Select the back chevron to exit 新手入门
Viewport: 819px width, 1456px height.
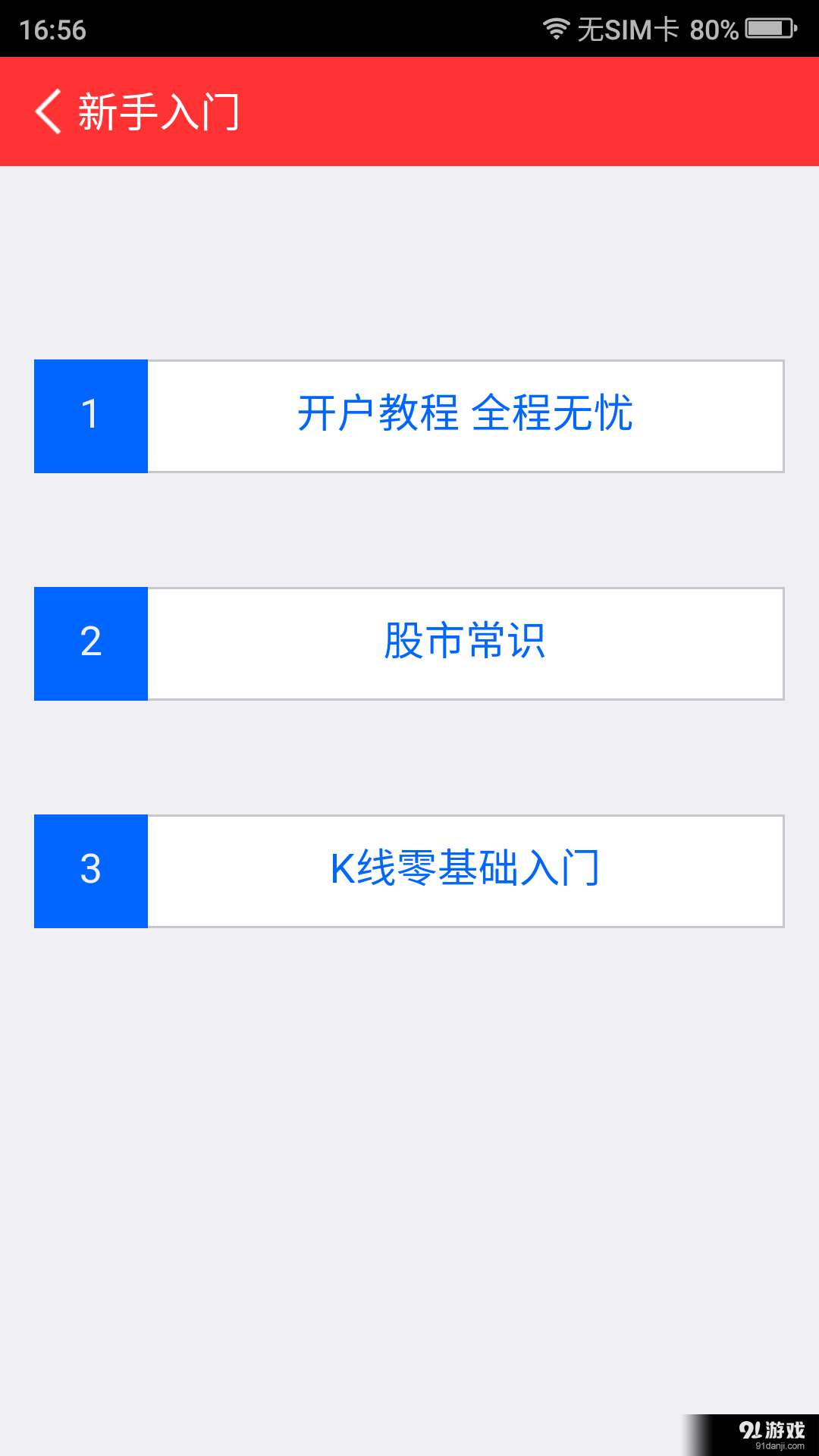[48, 111]
